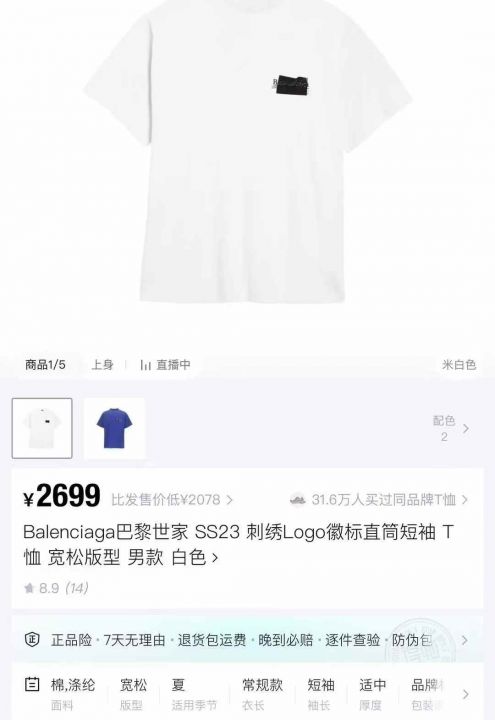
Task: Expand the Balenciaga product title details
Action: tap(239, 545)
